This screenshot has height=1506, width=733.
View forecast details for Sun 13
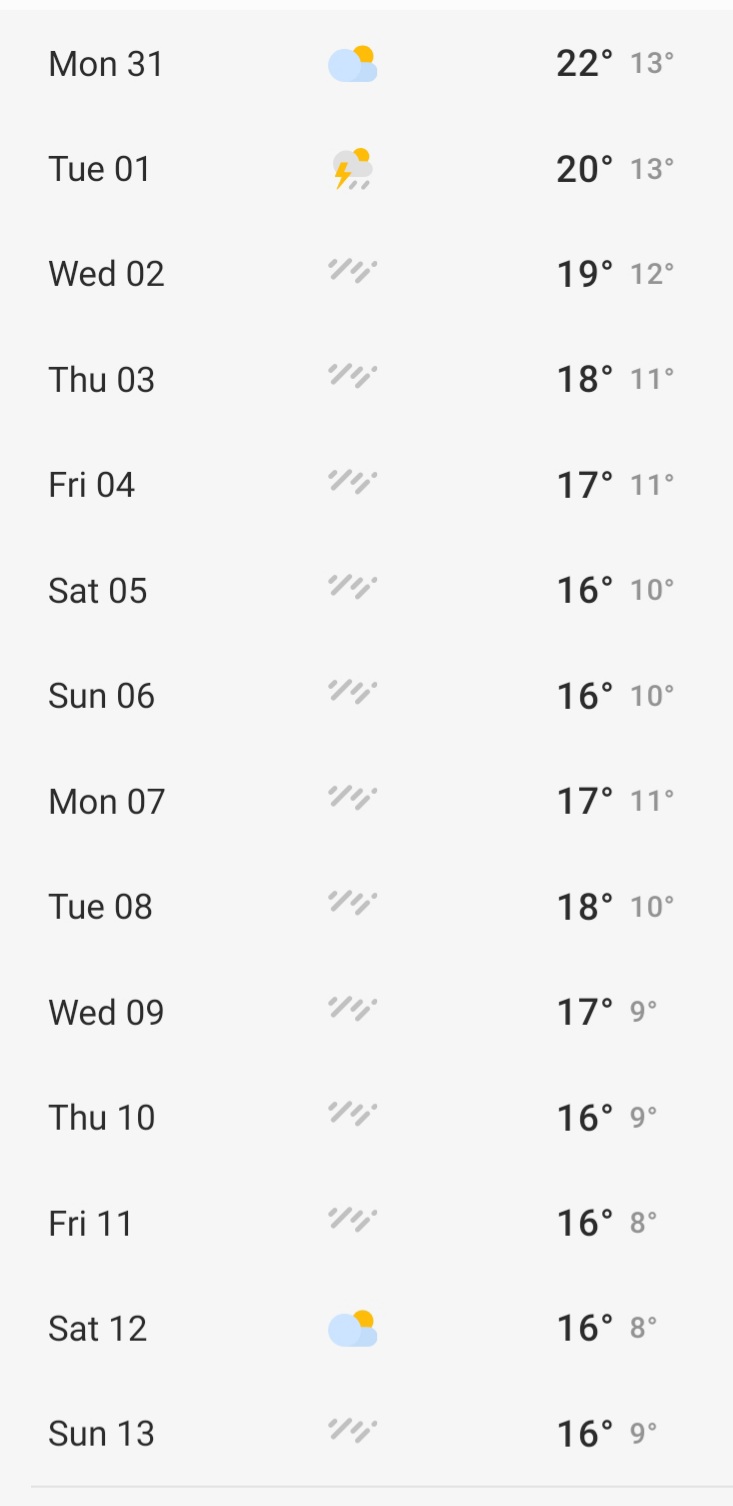366,1434
